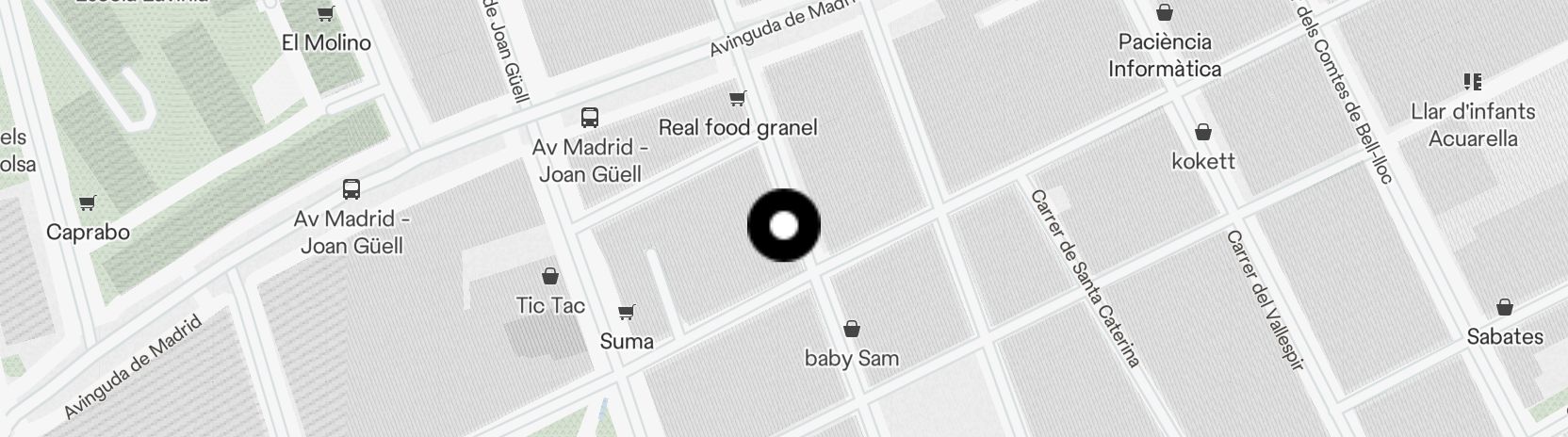Tap the black location marker pin
Screen dimensions: 1568x437
[784, 226]
